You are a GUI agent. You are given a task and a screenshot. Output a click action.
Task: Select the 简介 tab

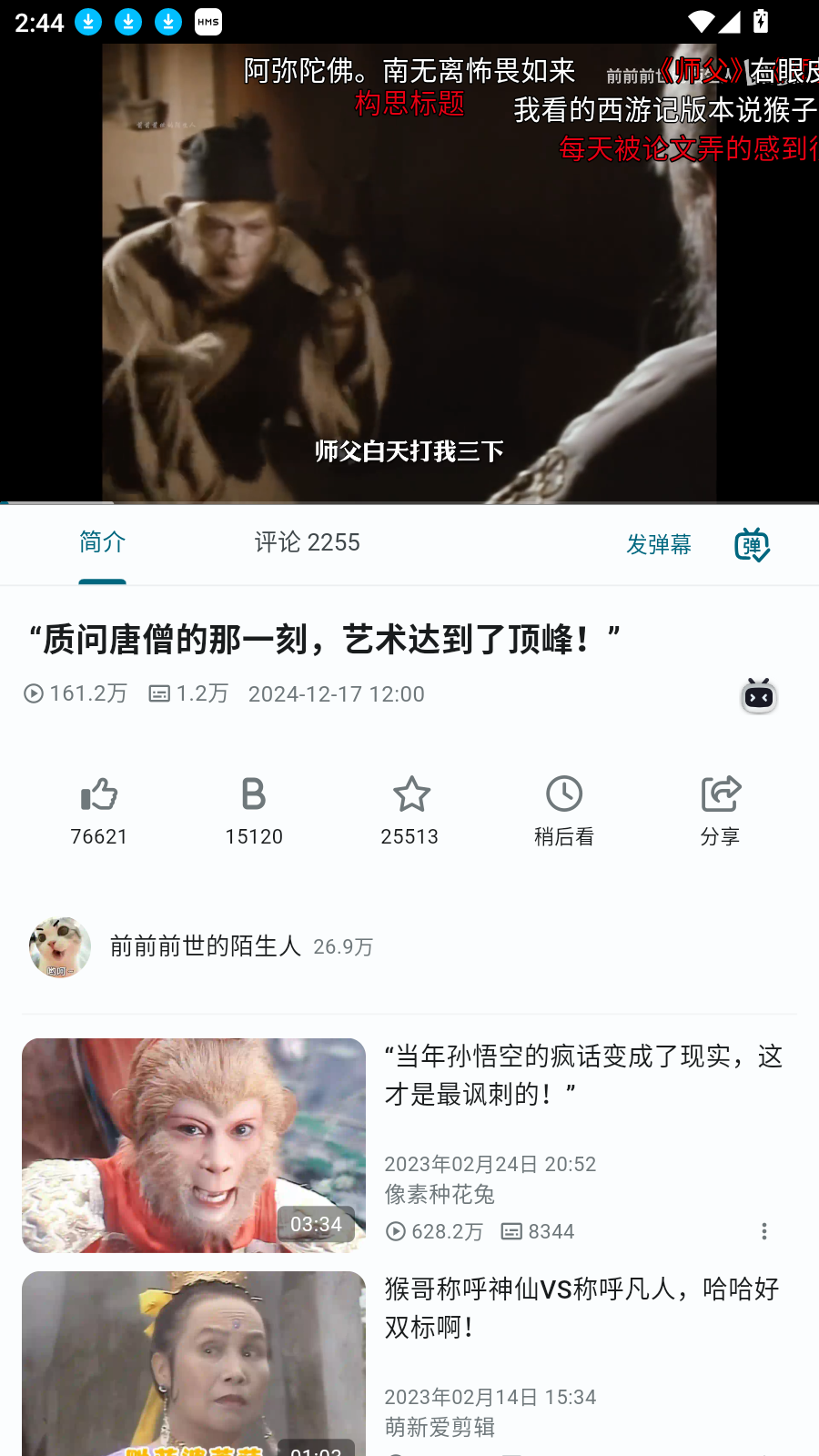coord(102,543)
